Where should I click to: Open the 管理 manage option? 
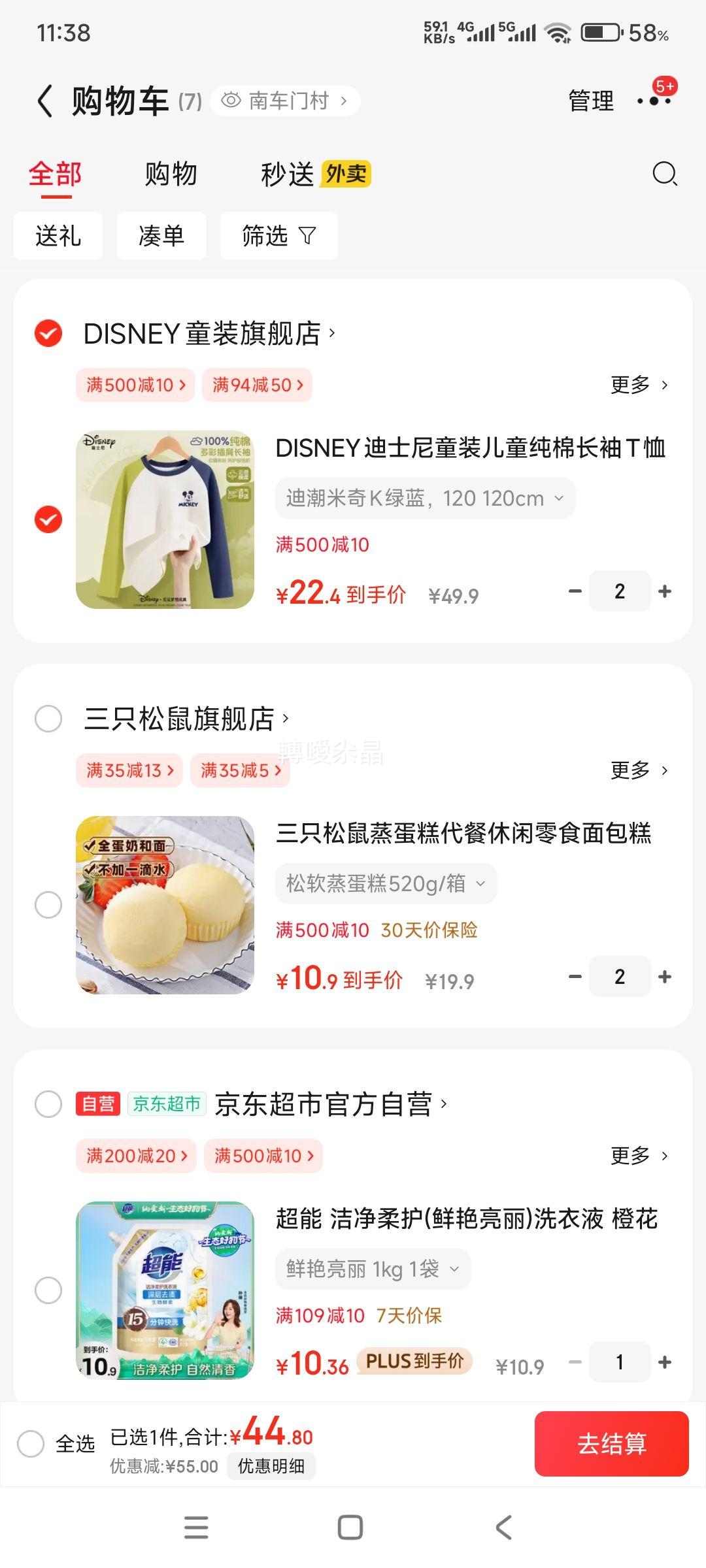590,101
